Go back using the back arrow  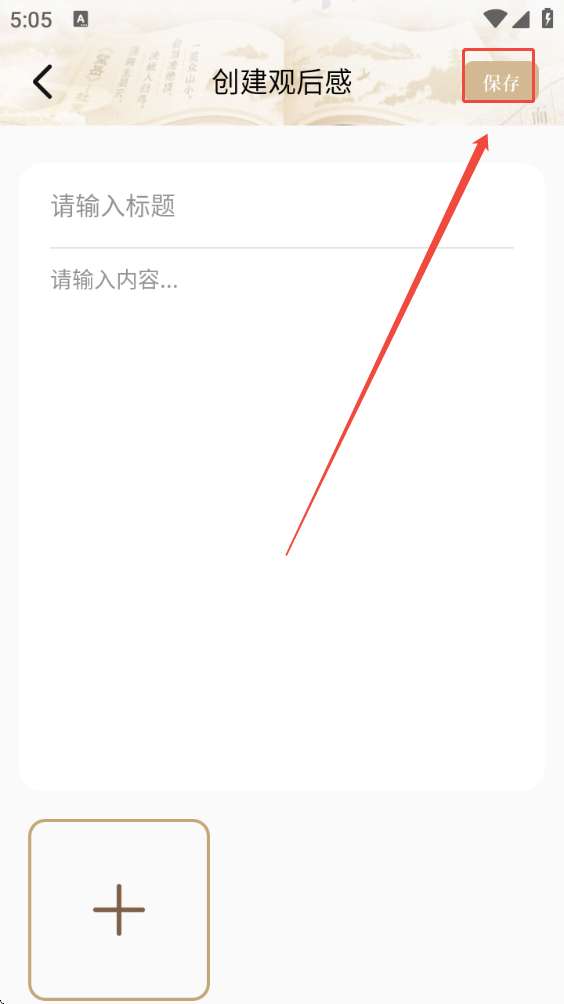pos(43,83)
